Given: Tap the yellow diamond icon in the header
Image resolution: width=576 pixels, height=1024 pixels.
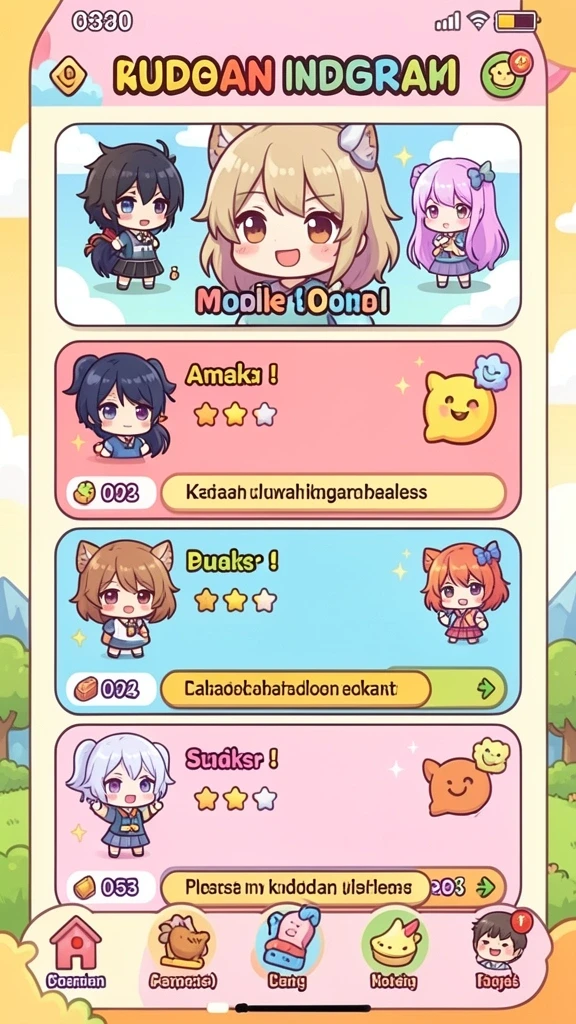Looking at the screenshot, I should (68, 76).
